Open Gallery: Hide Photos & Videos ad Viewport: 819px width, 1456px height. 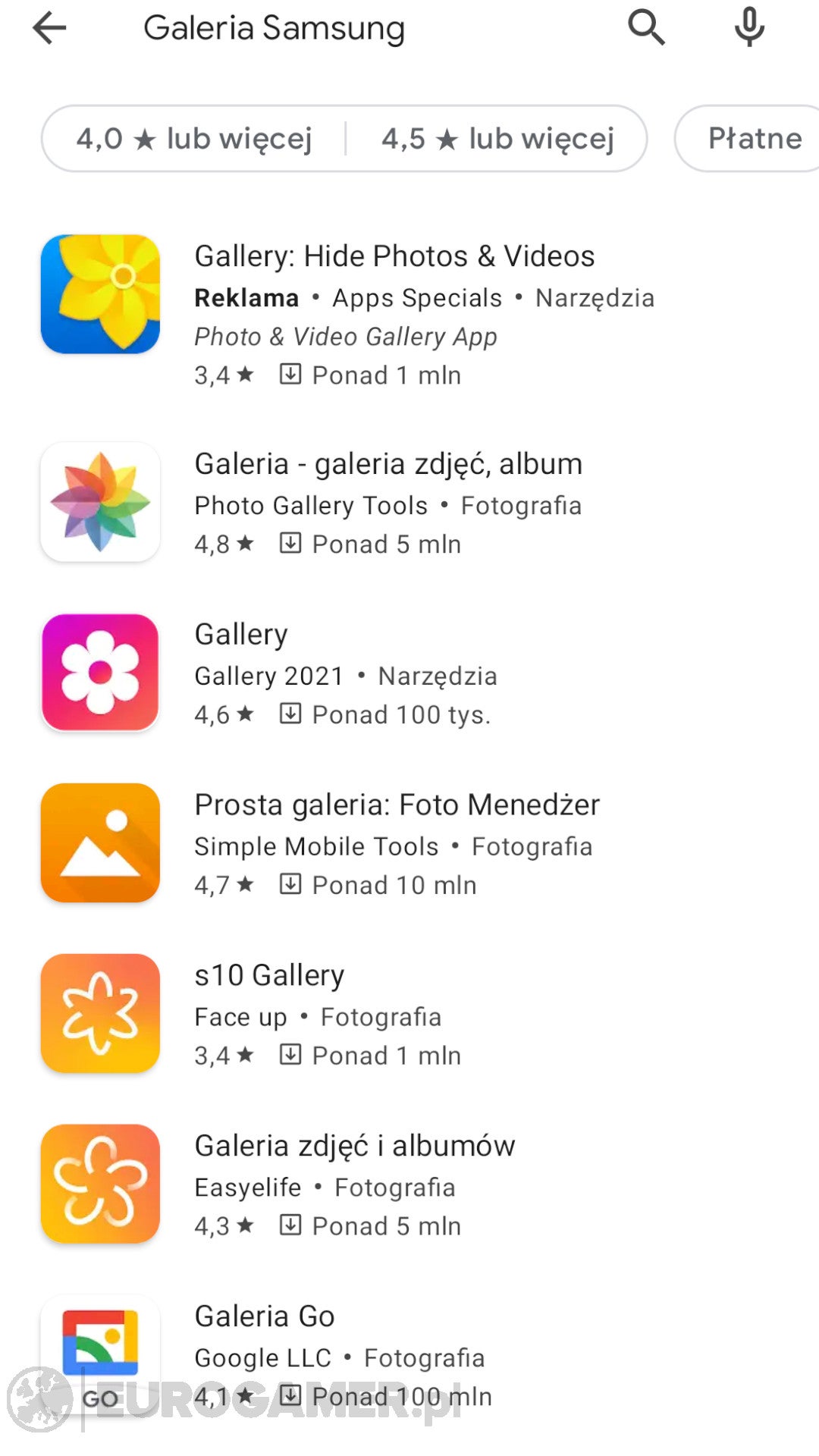tap(409, 312)
